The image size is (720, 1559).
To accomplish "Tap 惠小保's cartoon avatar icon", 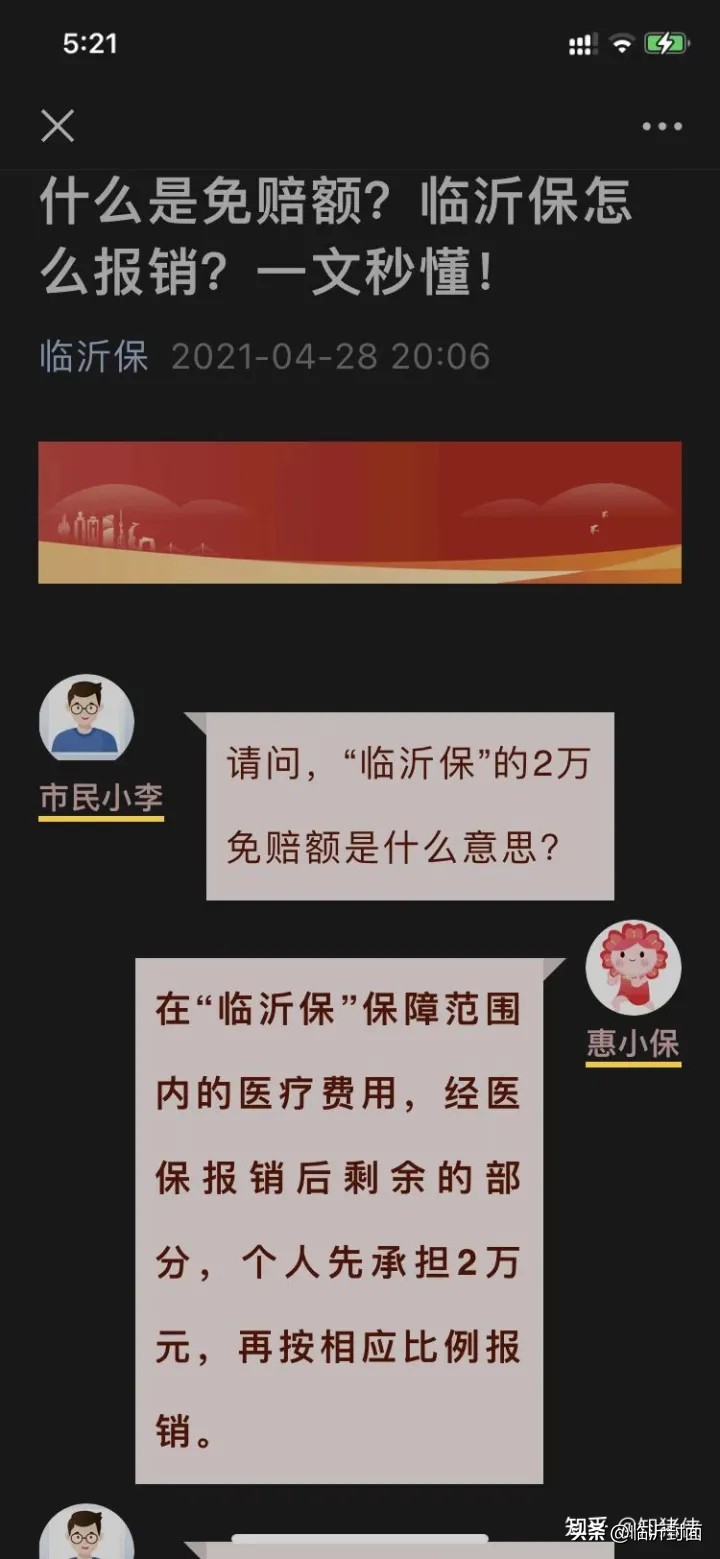I will click(x=633, y=966).
